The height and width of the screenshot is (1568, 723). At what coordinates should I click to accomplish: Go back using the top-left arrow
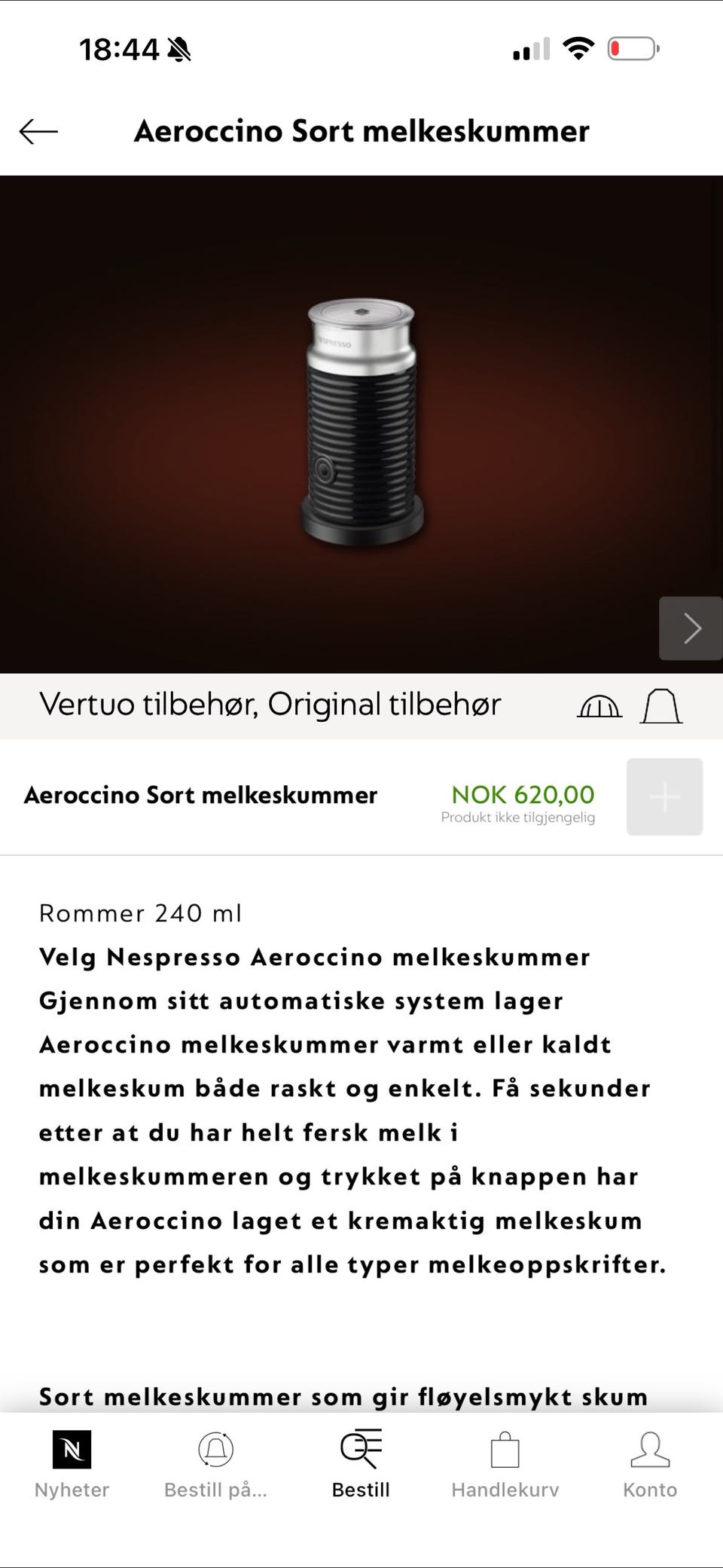click(x=38, y=131)
